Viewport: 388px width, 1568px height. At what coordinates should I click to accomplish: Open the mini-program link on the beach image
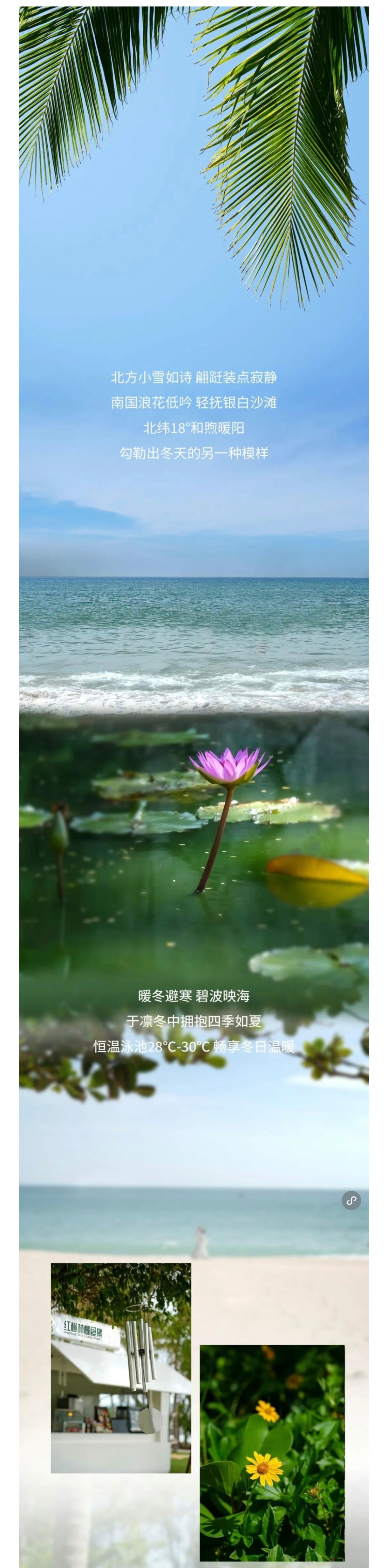point(351,1200)
